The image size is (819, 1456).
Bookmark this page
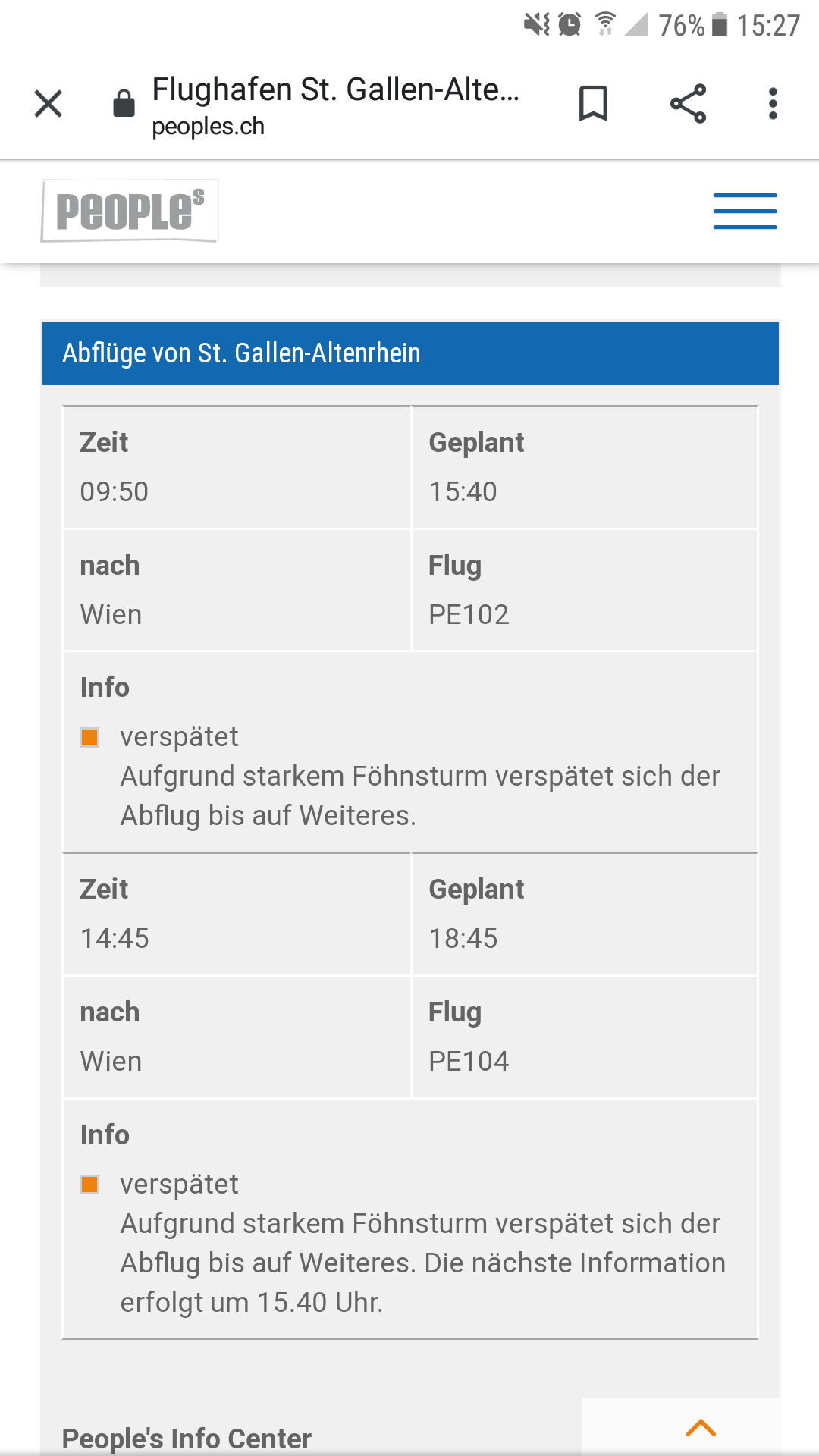pos(593,104)
